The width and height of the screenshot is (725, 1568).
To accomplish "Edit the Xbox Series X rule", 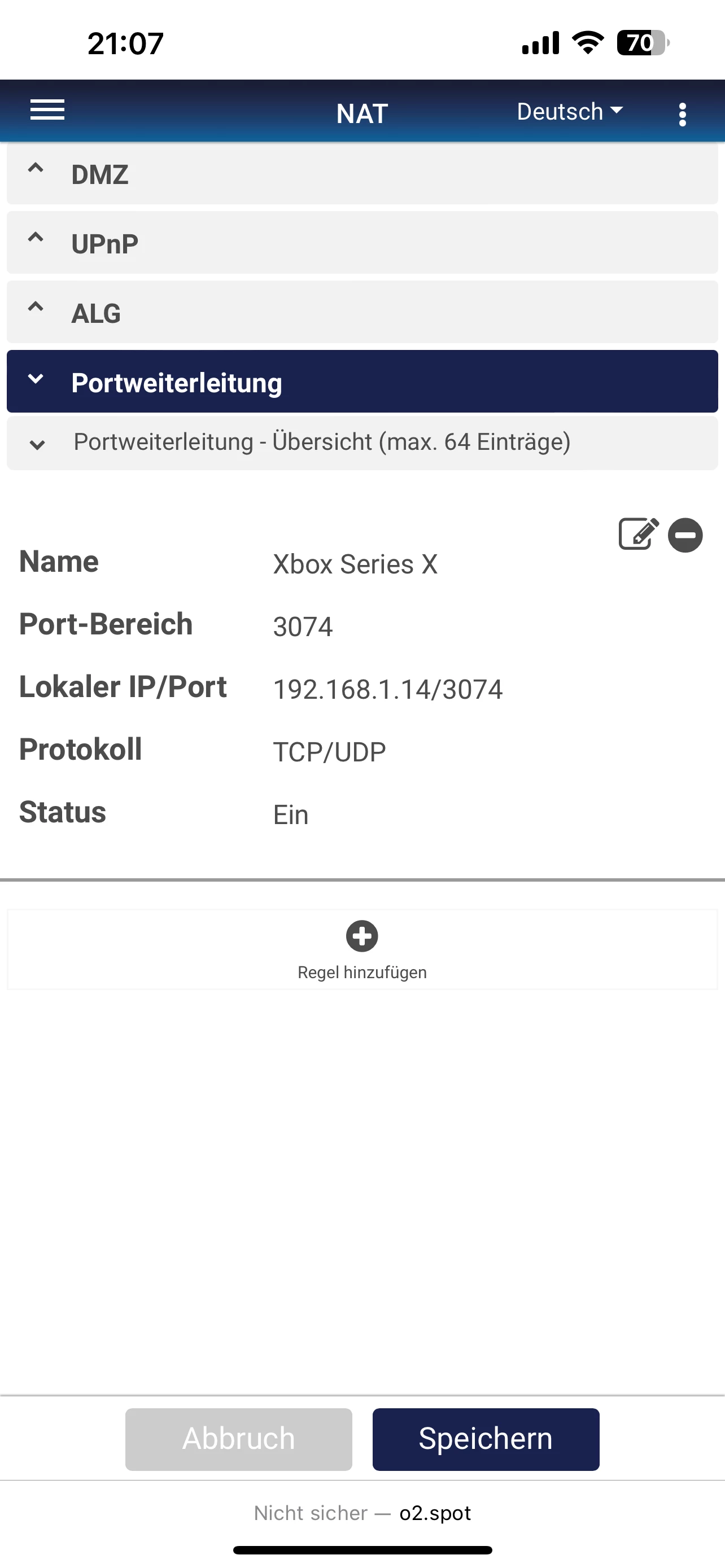I will [638, 535].
